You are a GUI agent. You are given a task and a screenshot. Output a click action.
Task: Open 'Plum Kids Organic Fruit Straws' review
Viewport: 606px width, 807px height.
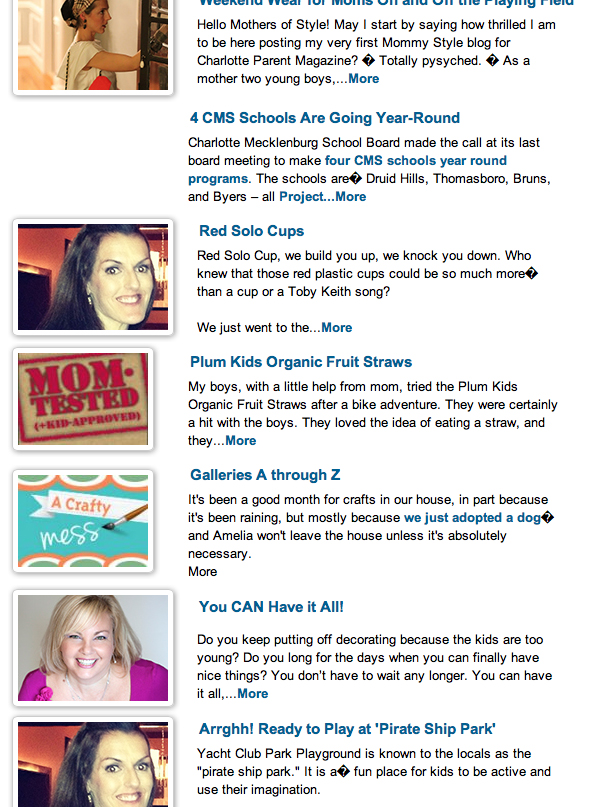pyautogui.click(x=300, y=362)
